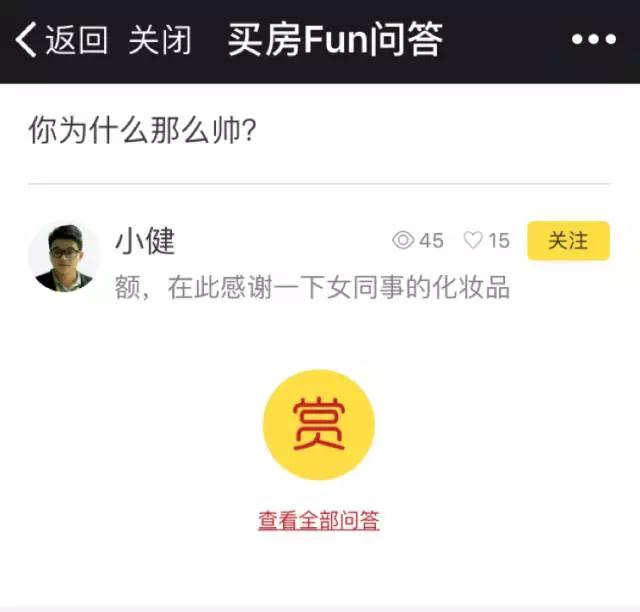The image size is (640, 612).
Task: Open the three-dot overflow menu
Action: click(x=593, y=41)
